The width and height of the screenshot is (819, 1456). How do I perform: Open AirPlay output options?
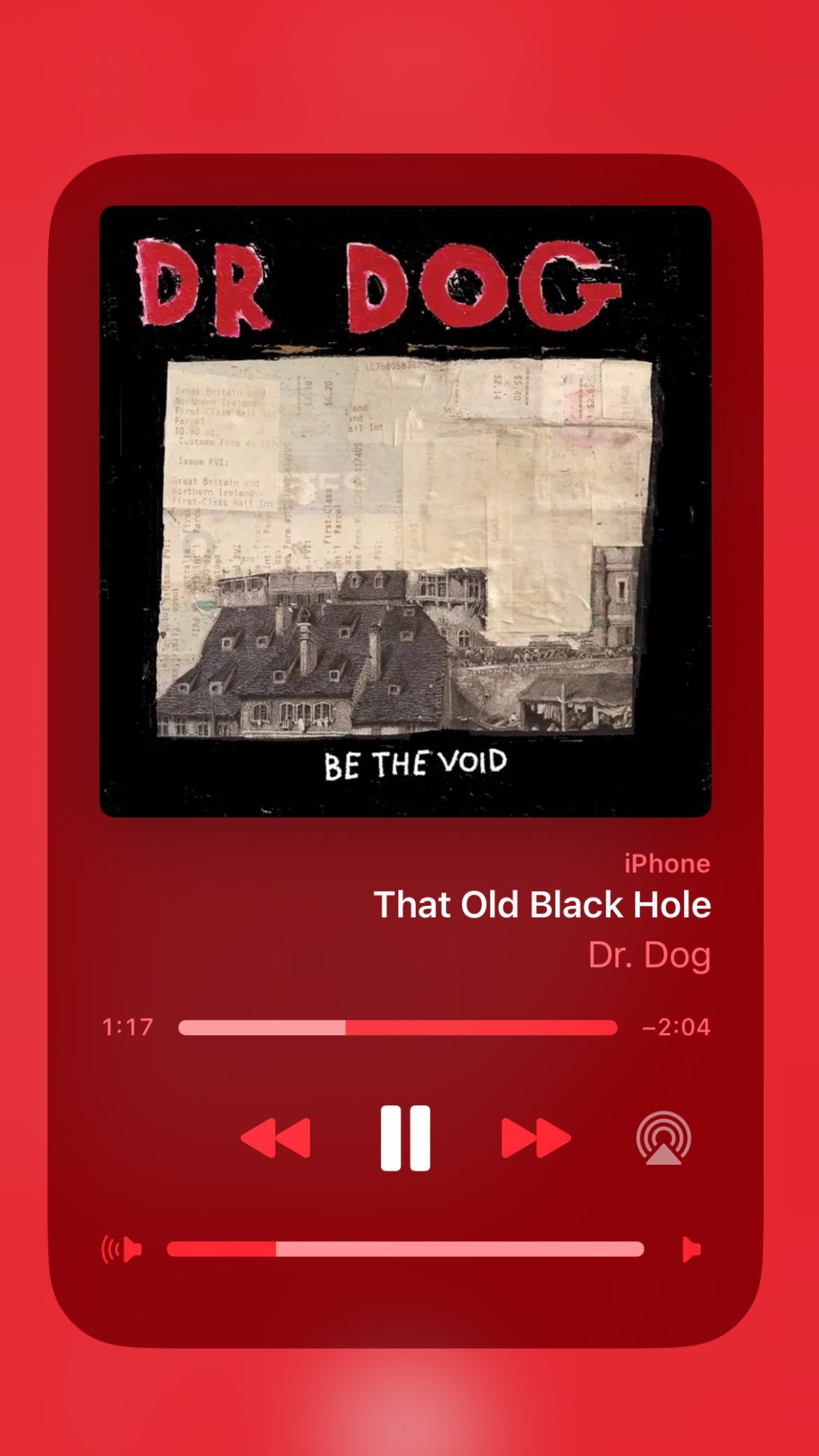pyautogui.click(x=663, y=1138)
